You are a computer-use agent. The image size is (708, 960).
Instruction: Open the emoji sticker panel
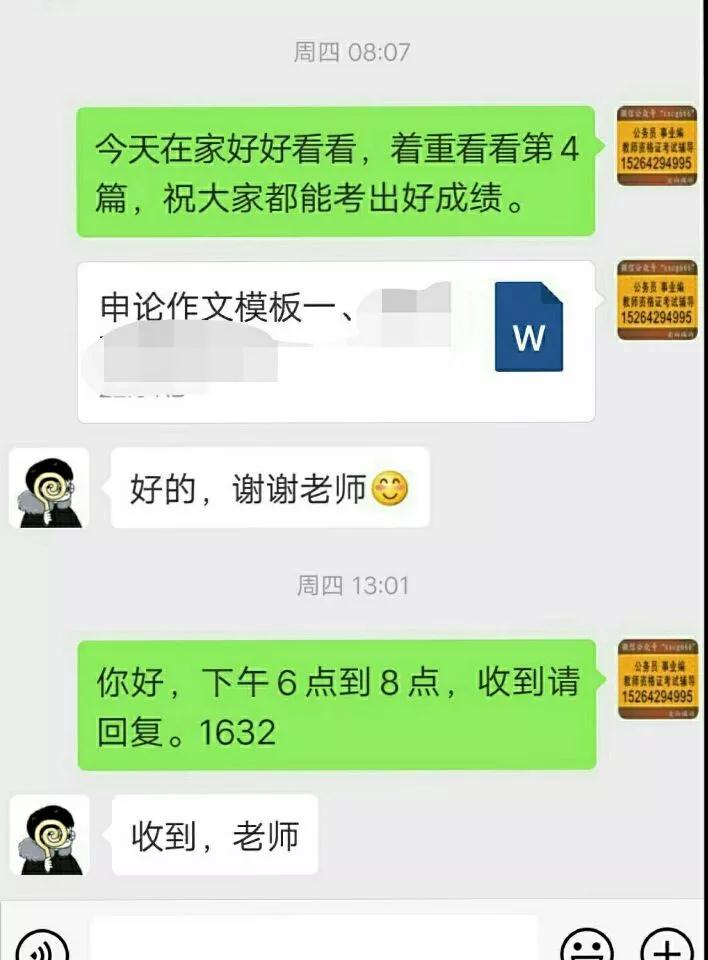(x=587, y=946)
